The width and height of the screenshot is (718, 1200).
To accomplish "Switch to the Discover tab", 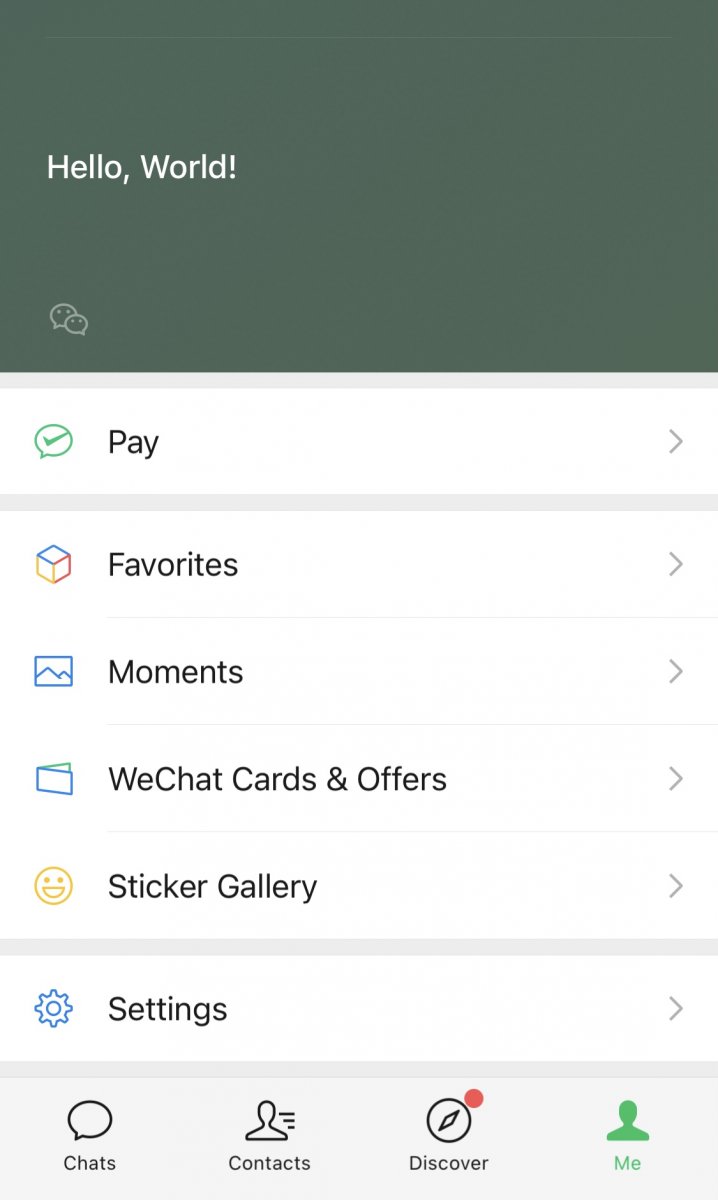I will click(449, 1136).
